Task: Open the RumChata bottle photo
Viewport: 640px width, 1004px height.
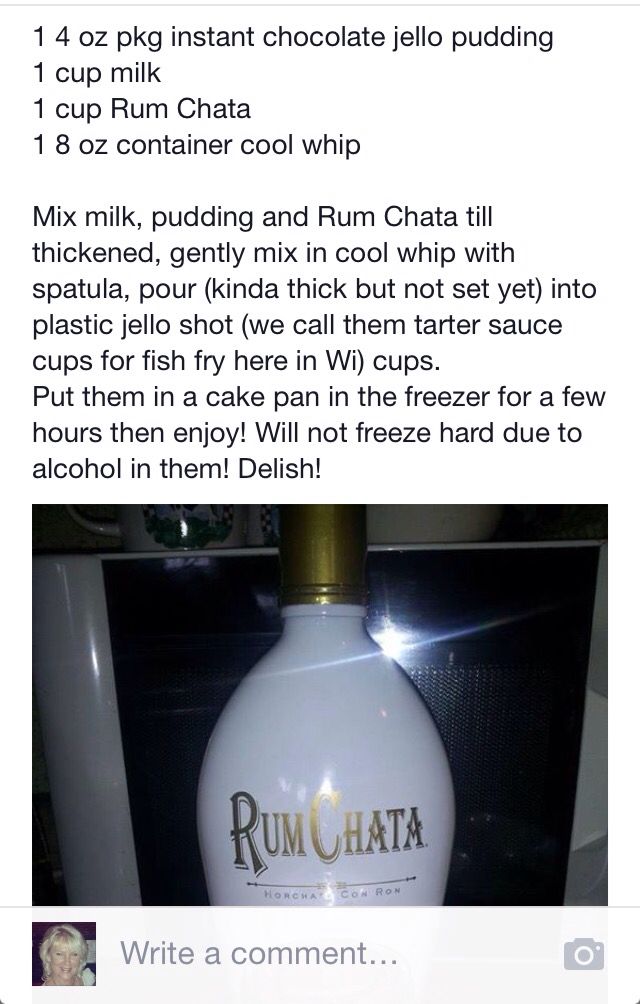Action: click(x=320, y=705)
